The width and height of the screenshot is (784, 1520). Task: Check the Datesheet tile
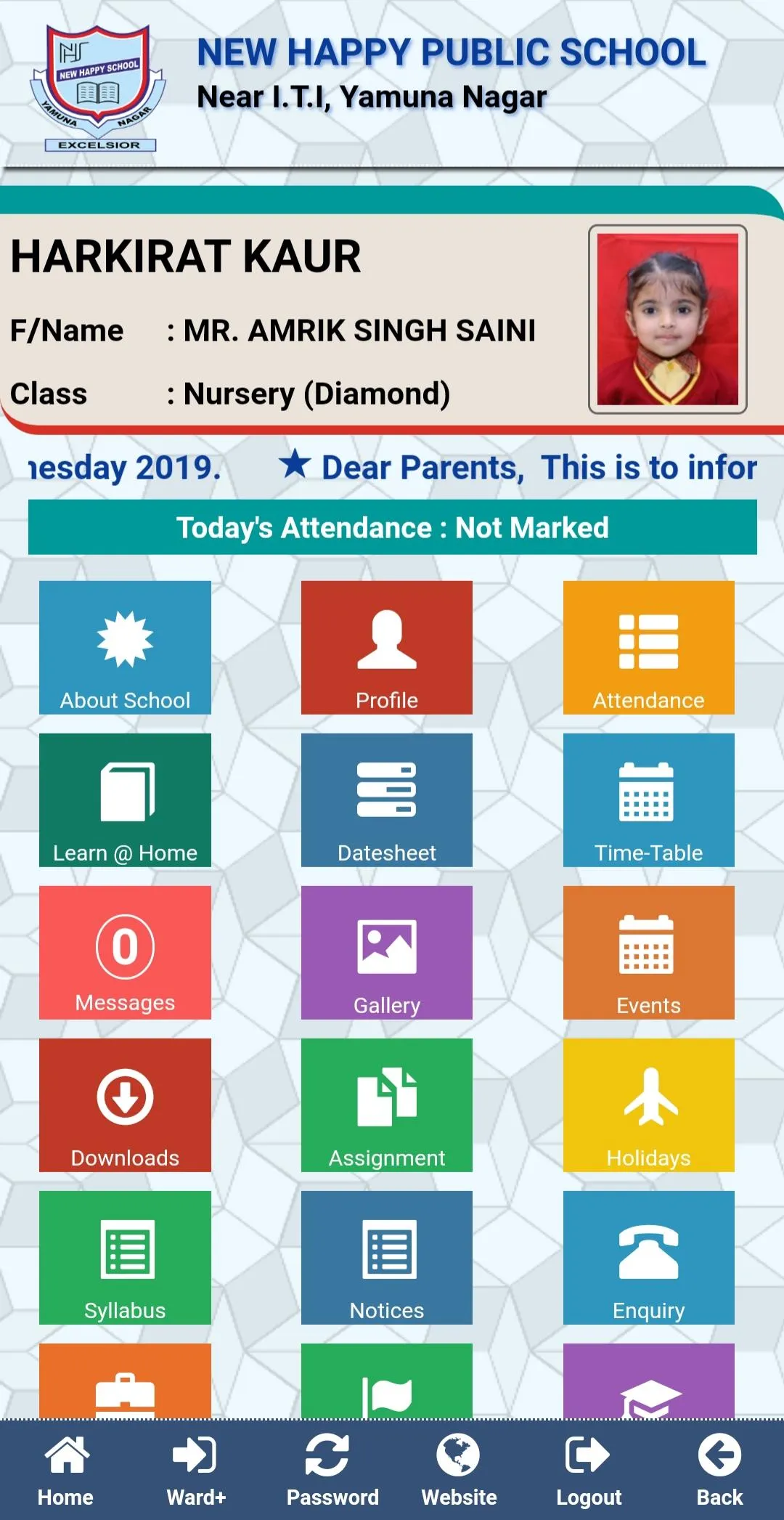(386, 800)
